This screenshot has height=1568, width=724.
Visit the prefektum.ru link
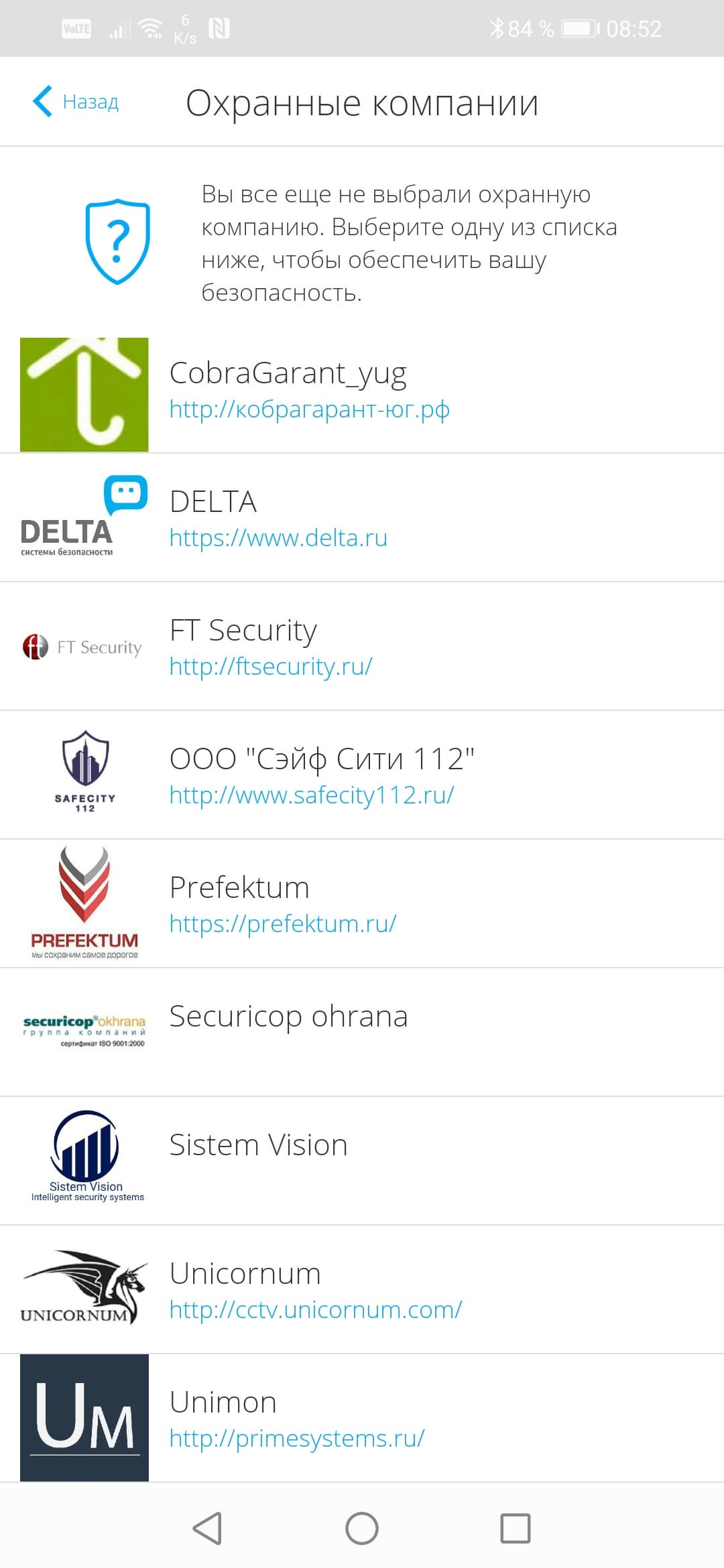pyautogui.click(x=282, y=924)
